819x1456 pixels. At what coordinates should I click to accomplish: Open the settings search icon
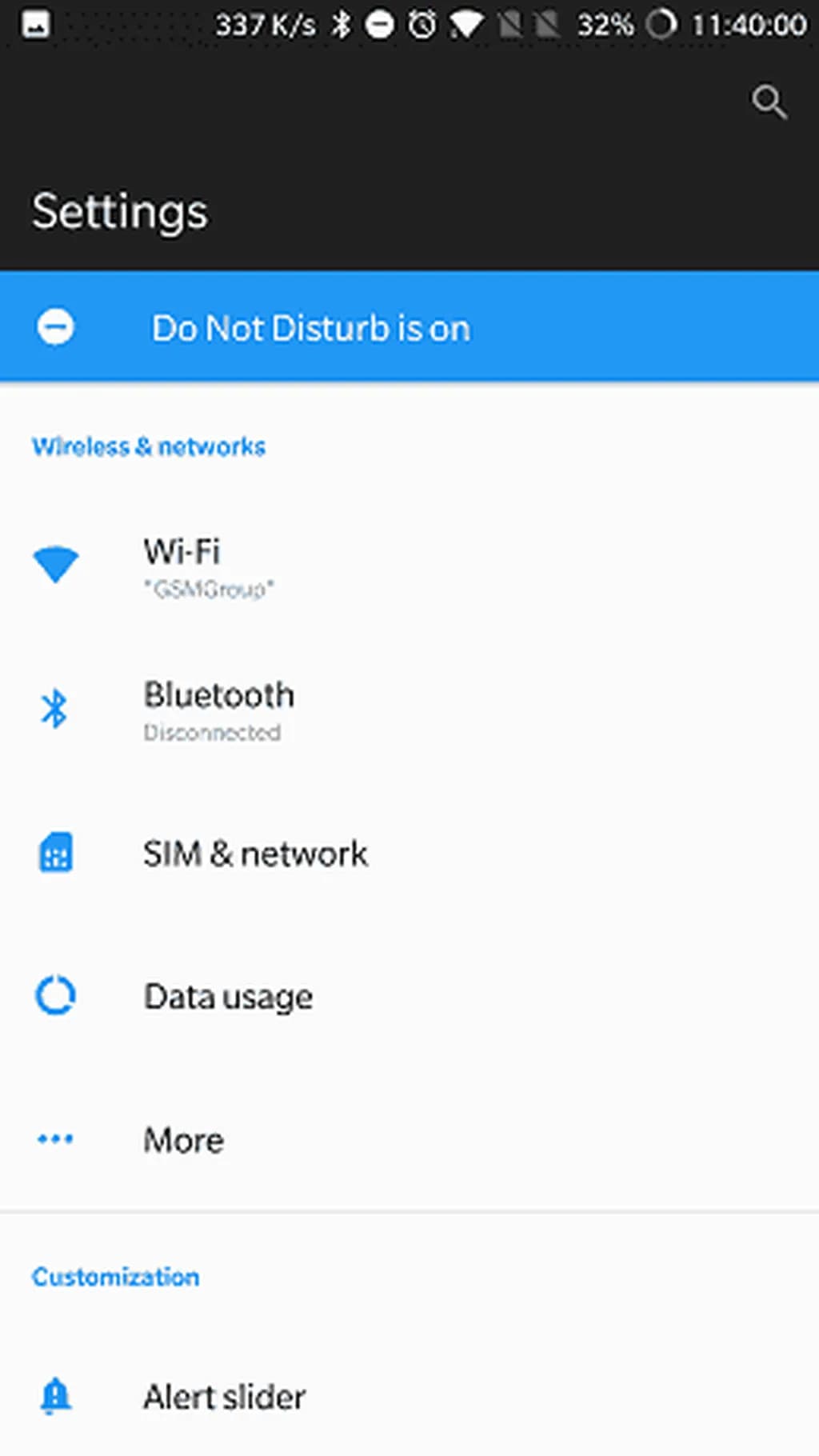[x=769, y=102]
